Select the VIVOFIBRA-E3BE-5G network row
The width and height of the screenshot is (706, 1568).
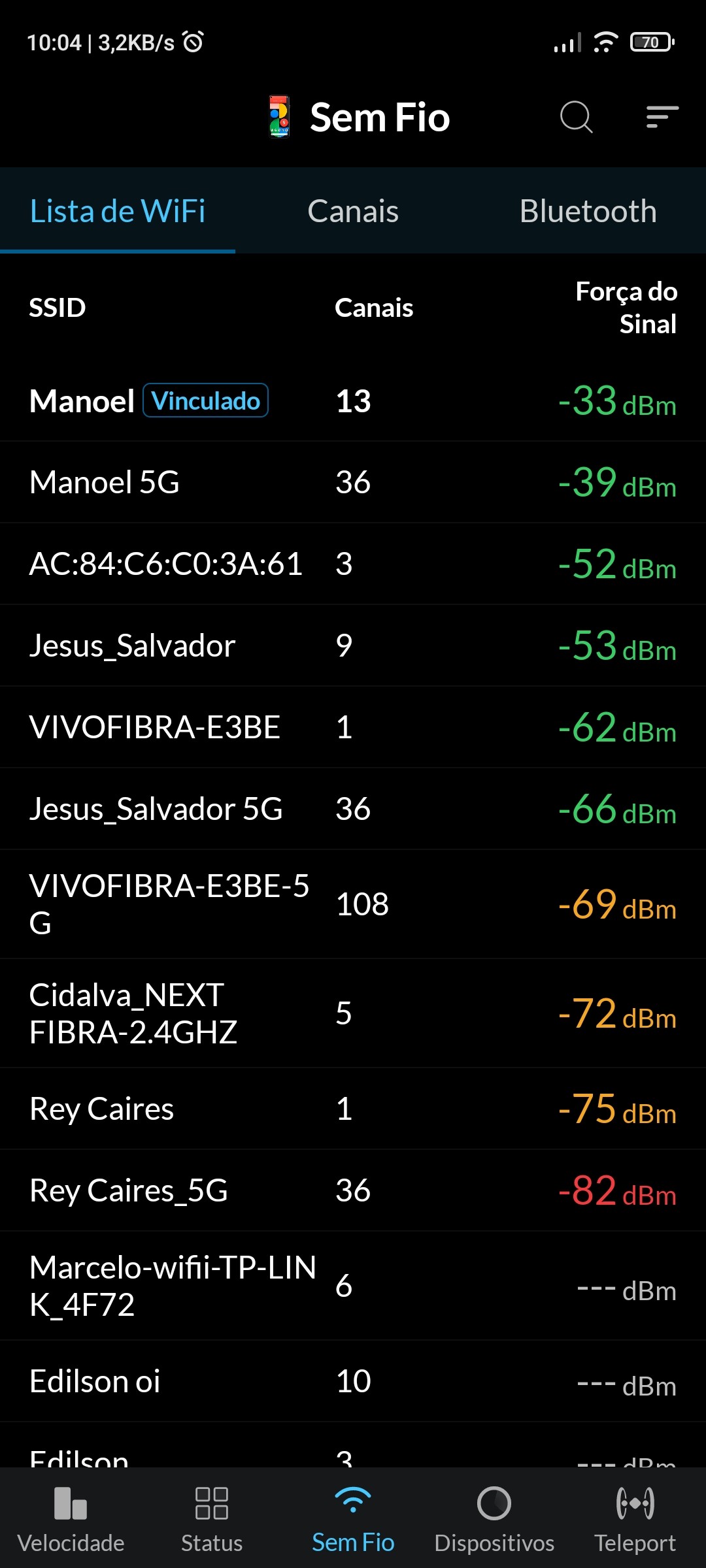[353, 904]
